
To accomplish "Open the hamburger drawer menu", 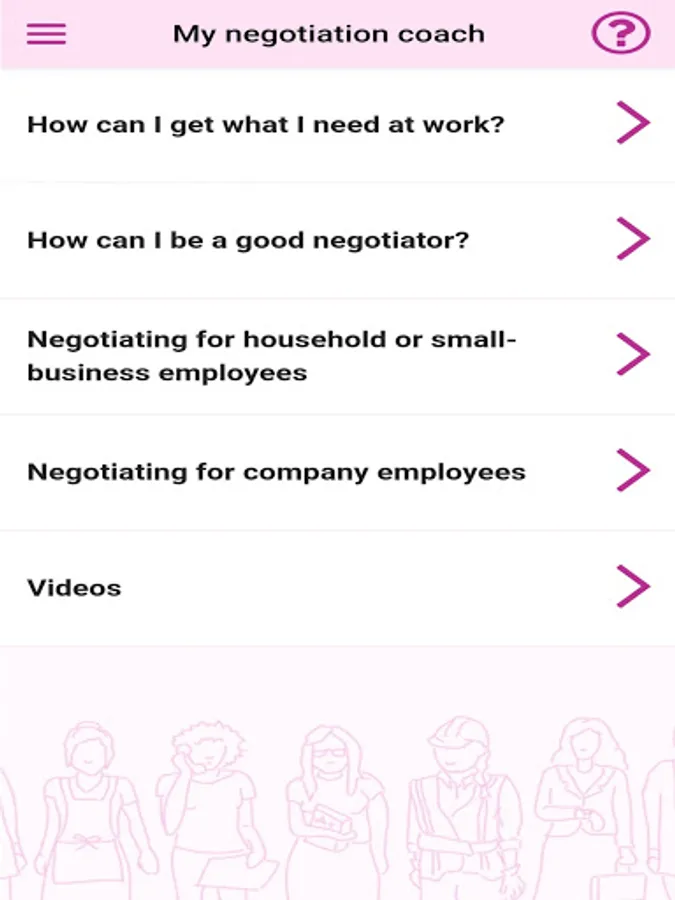I will point(46,34).
